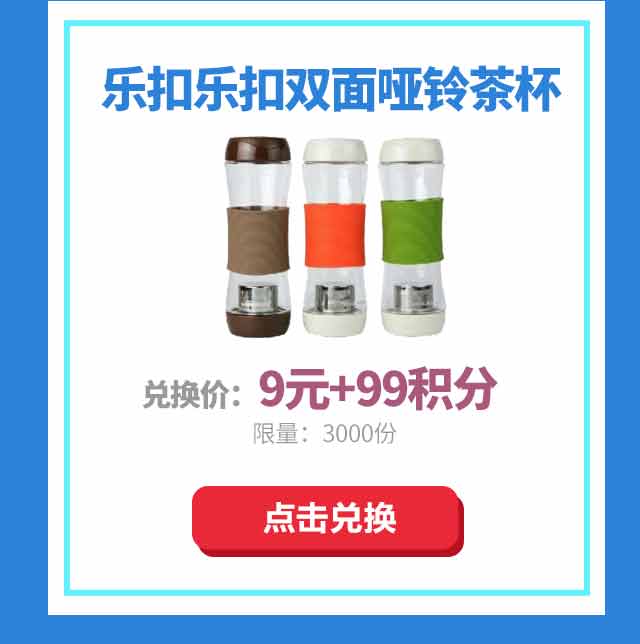Screen dimensions: 640x644
Task: Tap the 点击兑换 redeem button
Action: click(327, 518)
